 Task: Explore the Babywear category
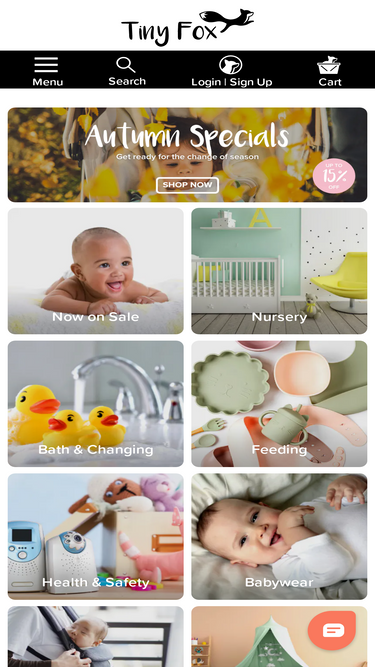tap(279, 536)
